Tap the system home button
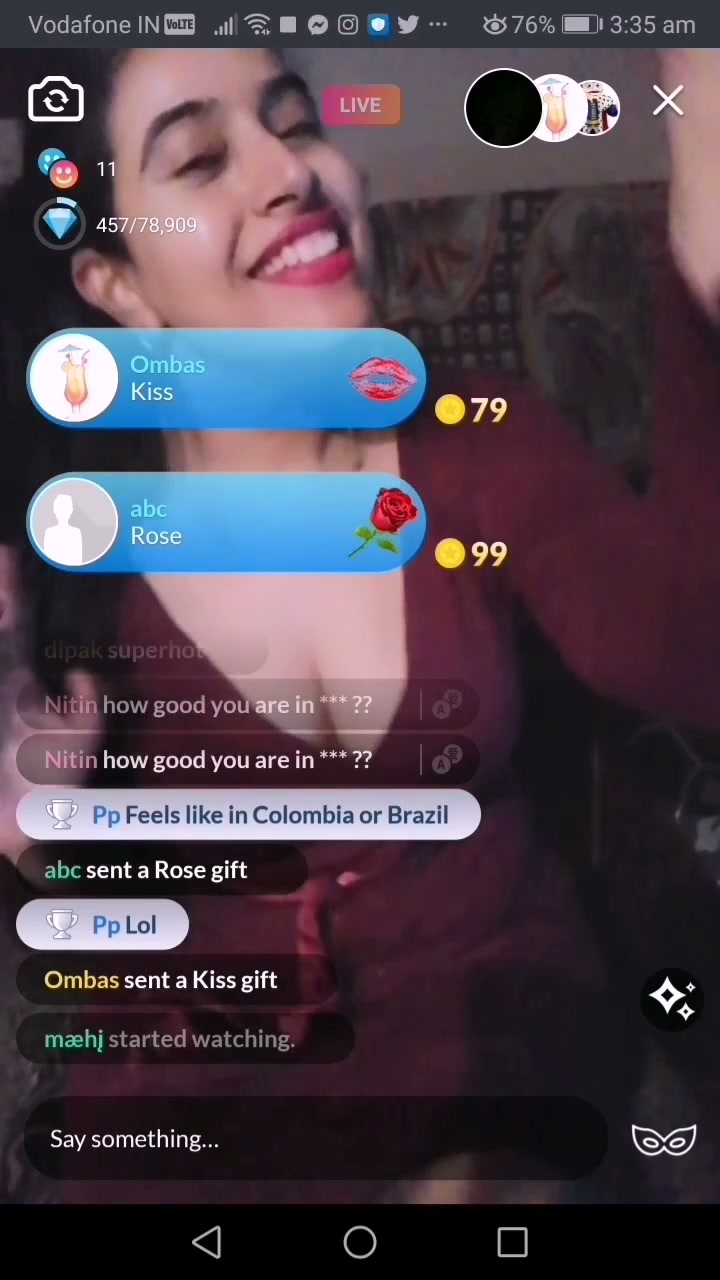The height and width of the screenshot is (1280, 720). 360,1242
